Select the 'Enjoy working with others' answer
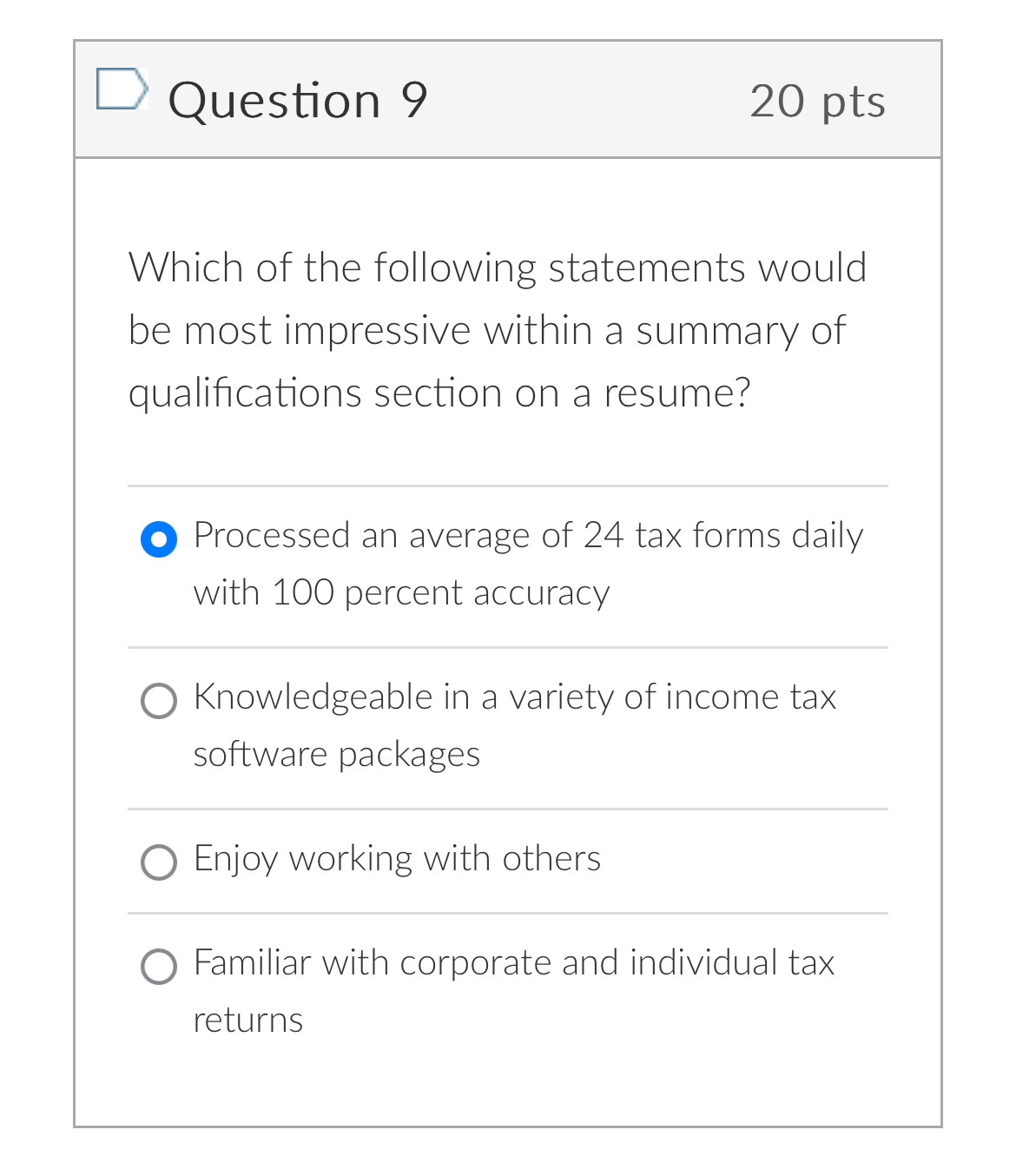Viewport: 1016px width, 1176px height. (x=159, y=862)
